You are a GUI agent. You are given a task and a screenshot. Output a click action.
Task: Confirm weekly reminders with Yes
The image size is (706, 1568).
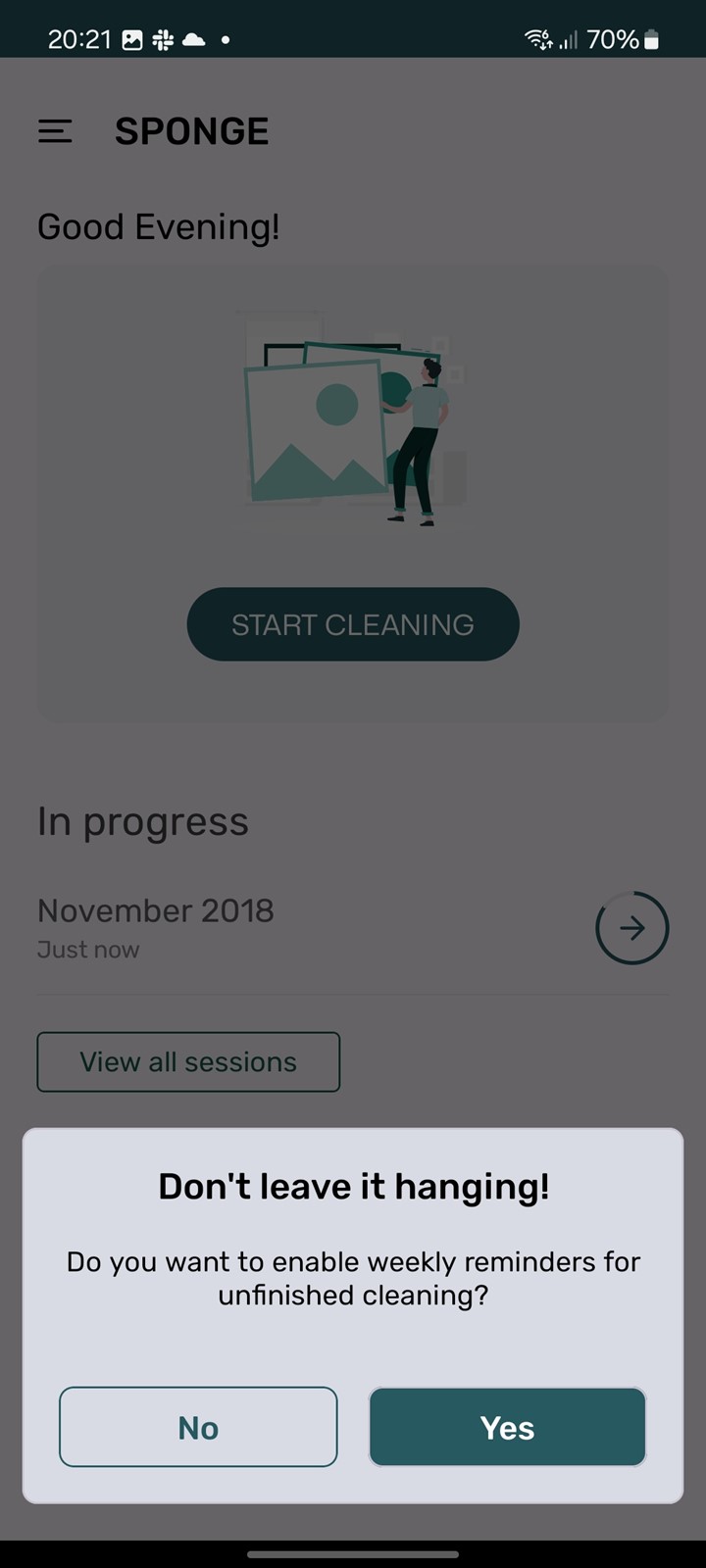pyautogui.click(x=507, y=1427)
